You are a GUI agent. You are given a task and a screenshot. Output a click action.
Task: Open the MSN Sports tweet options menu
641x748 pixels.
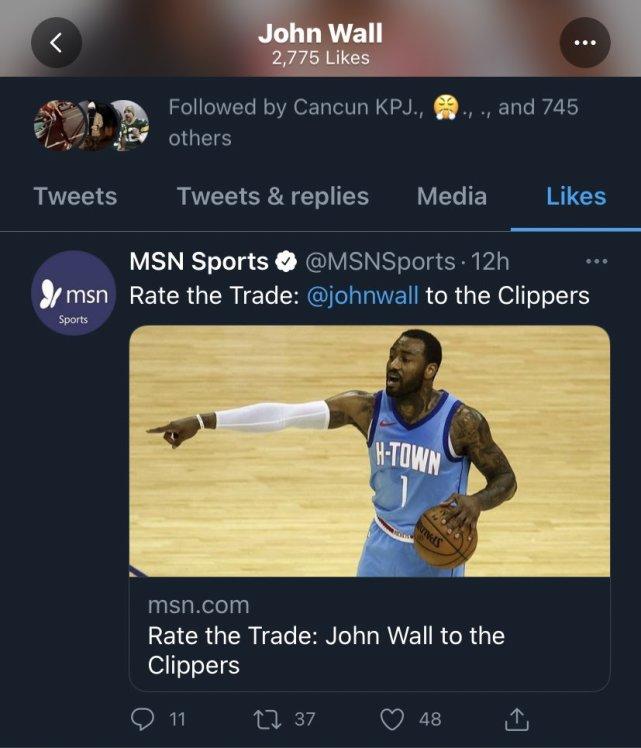[596, 262]
